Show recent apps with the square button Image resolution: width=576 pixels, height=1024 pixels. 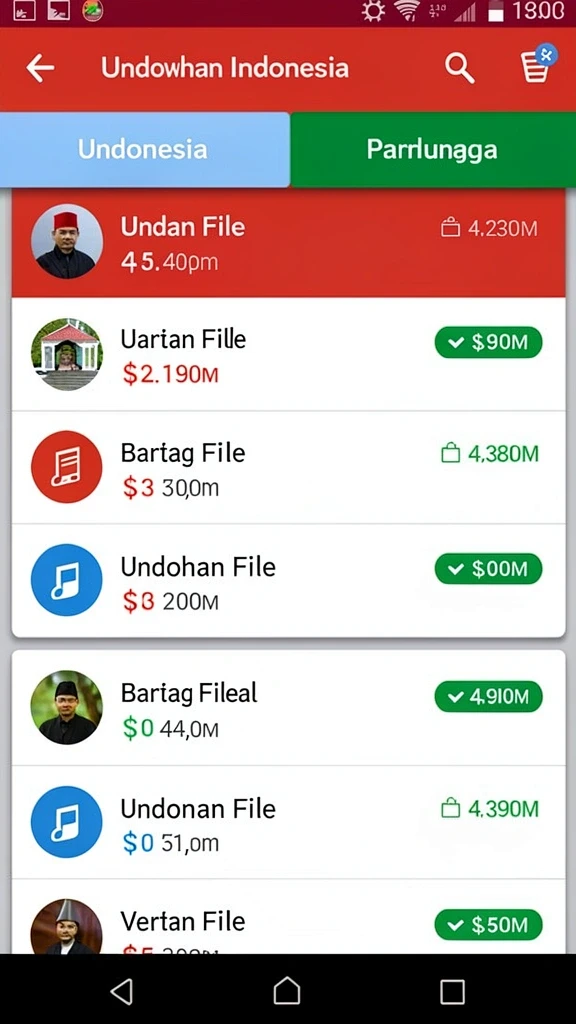tap(452, 991)
